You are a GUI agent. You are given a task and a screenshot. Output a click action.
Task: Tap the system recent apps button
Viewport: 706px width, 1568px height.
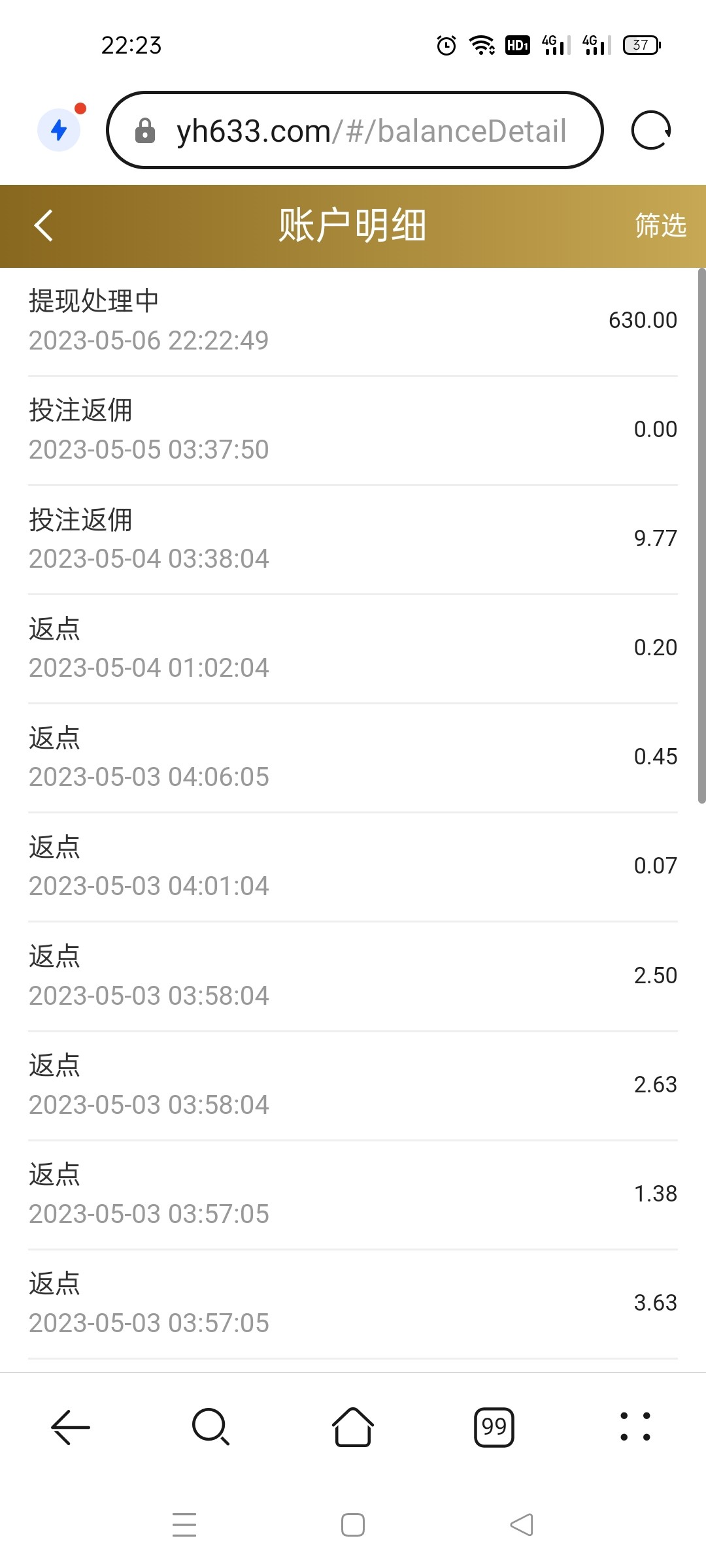(184, 1525)
